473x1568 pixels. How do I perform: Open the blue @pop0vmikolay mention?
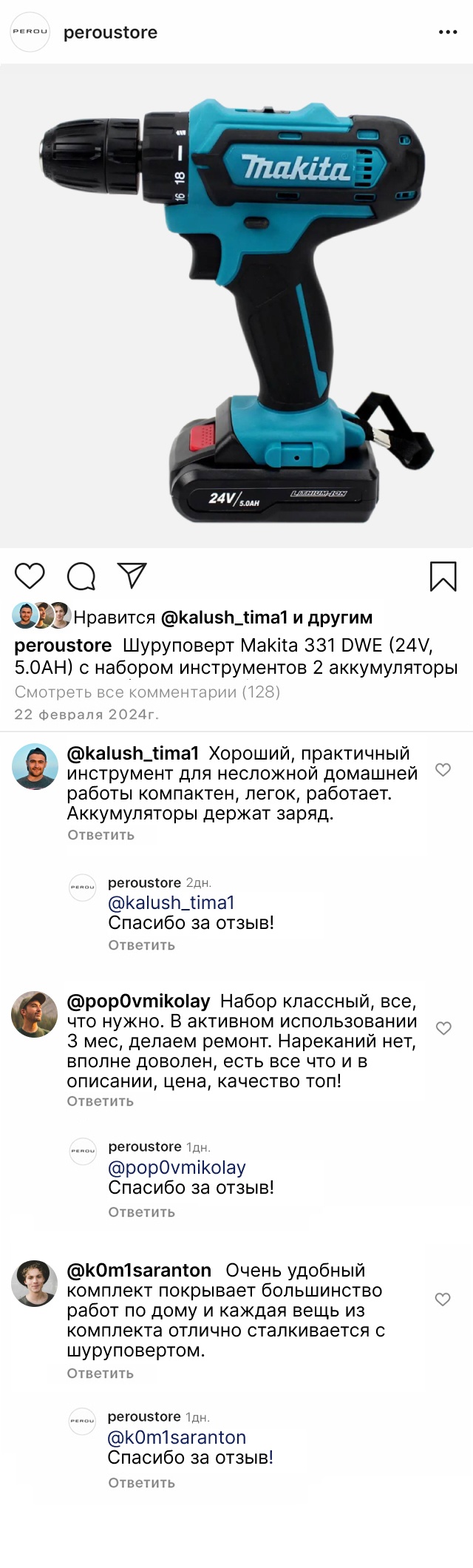click(x=177, y=1168)
